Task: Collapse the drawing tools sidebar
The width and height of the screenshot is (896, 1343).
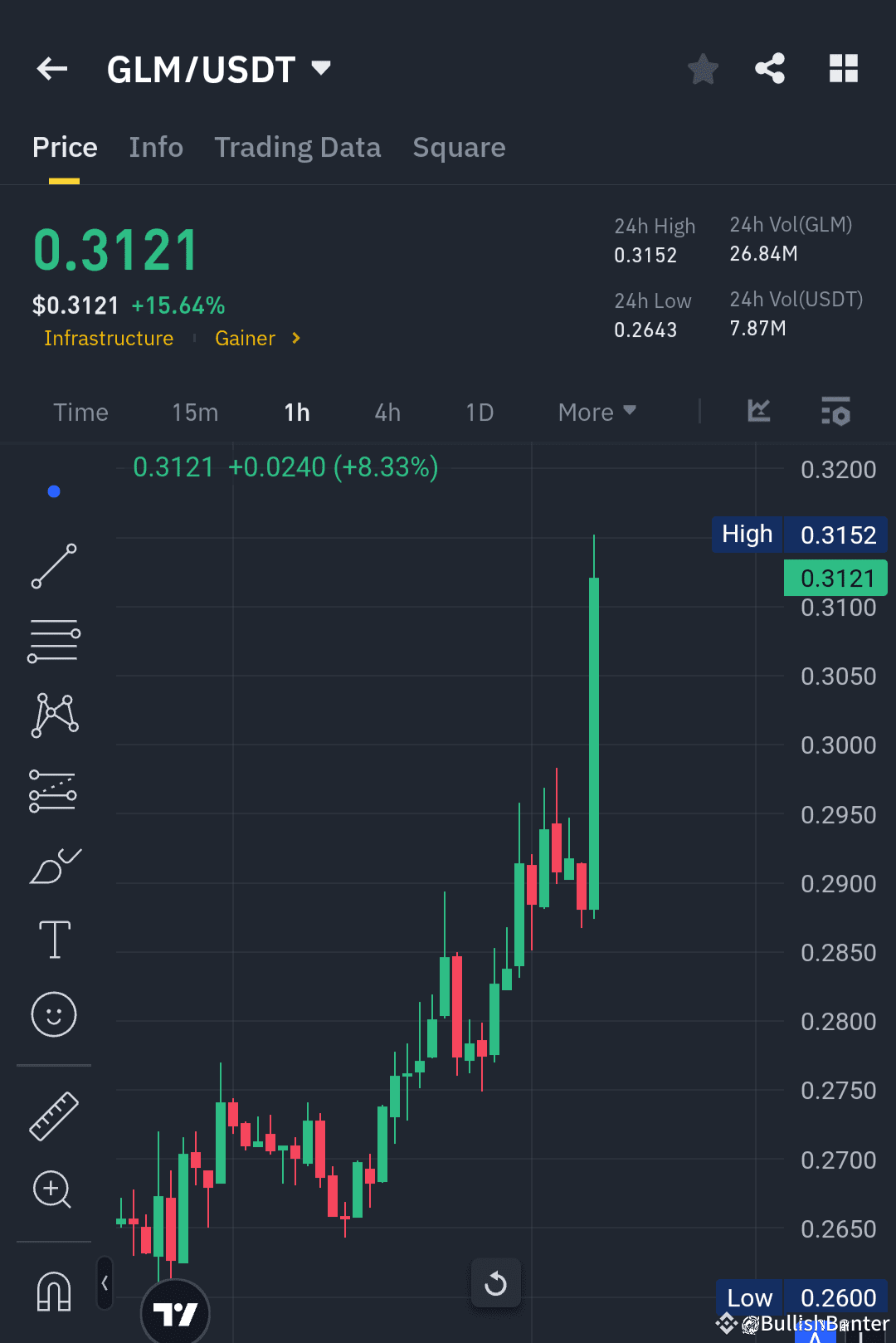Action: tap(105, 1282)
